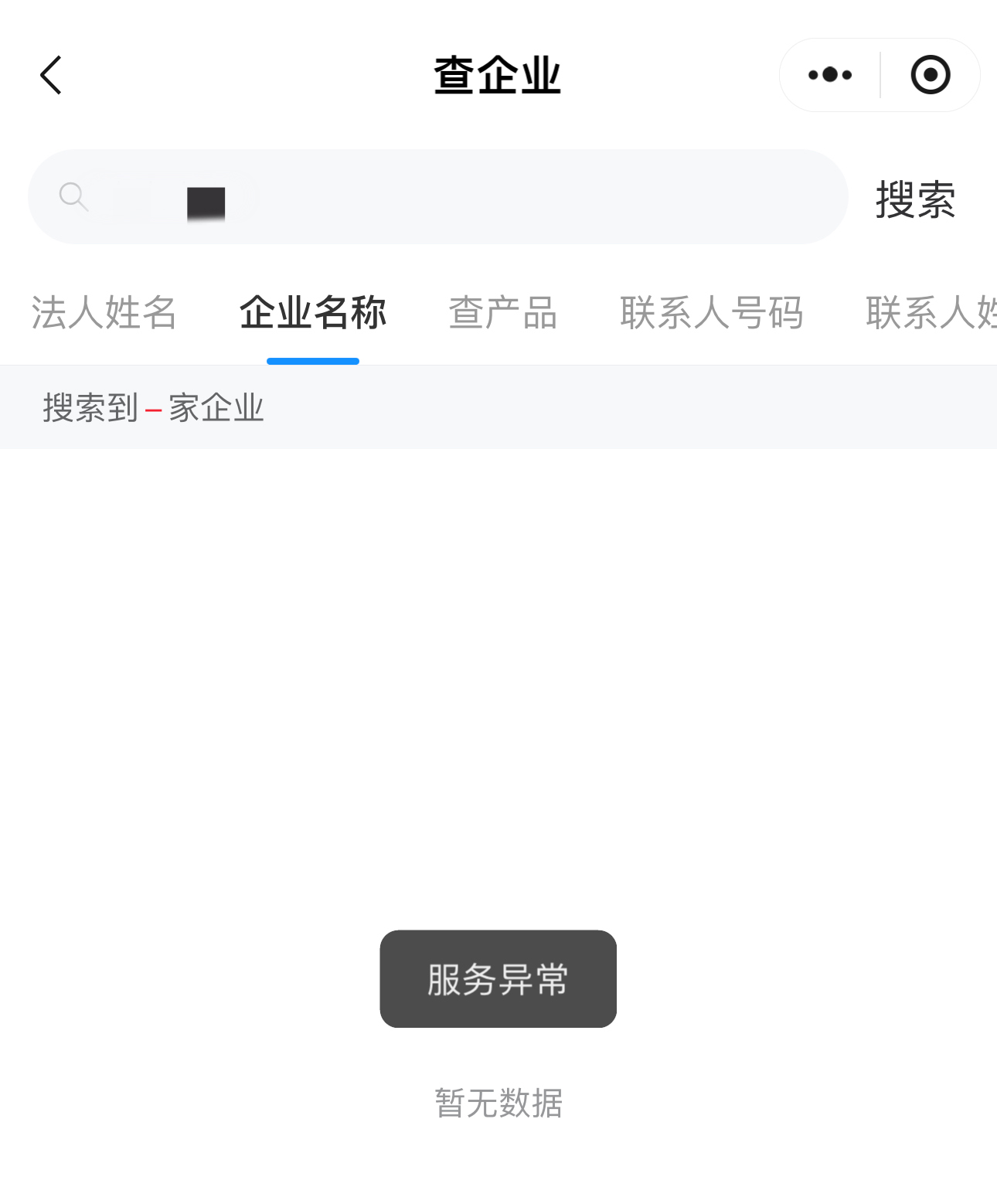Screen dimensions: 997x1204
Task: Go back from the 查企业 page
Action: pyautogui.click(x=51, y=76)
